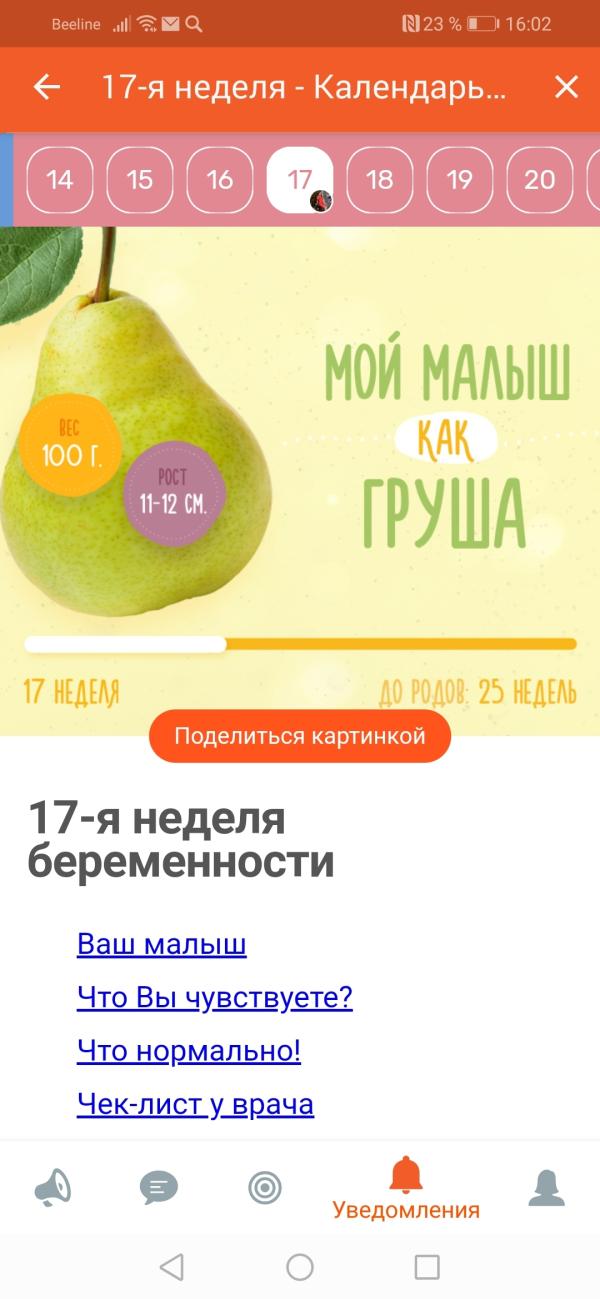
Task: Open week 19 of the calendar
Action: pyautogui.click(x=460, y=180)
